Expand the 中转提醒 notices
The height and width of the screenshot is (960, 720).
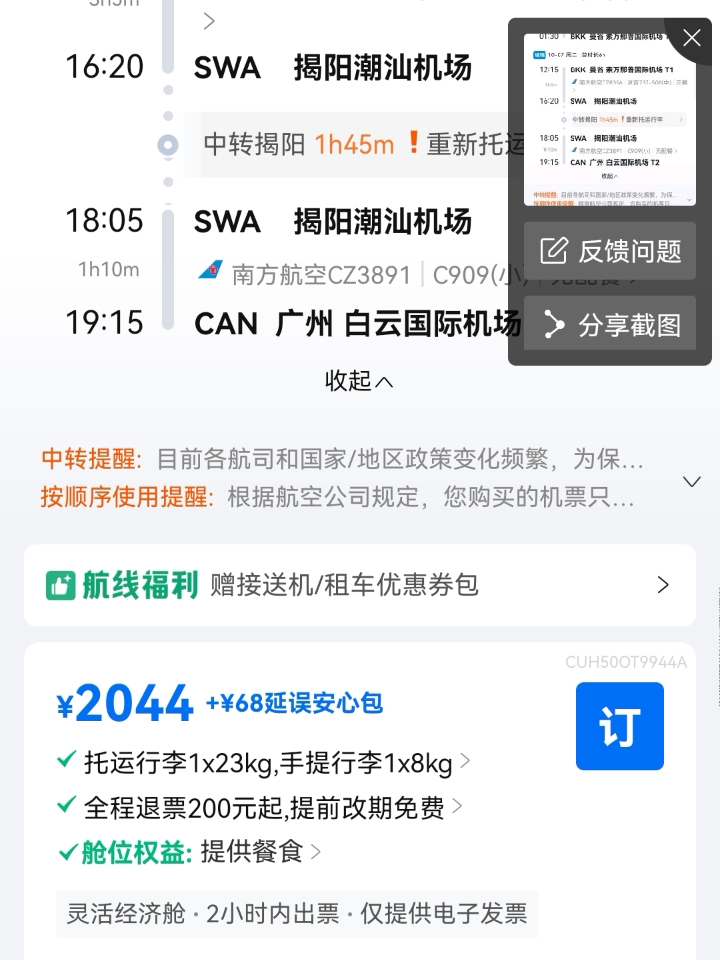pos(691,481)
